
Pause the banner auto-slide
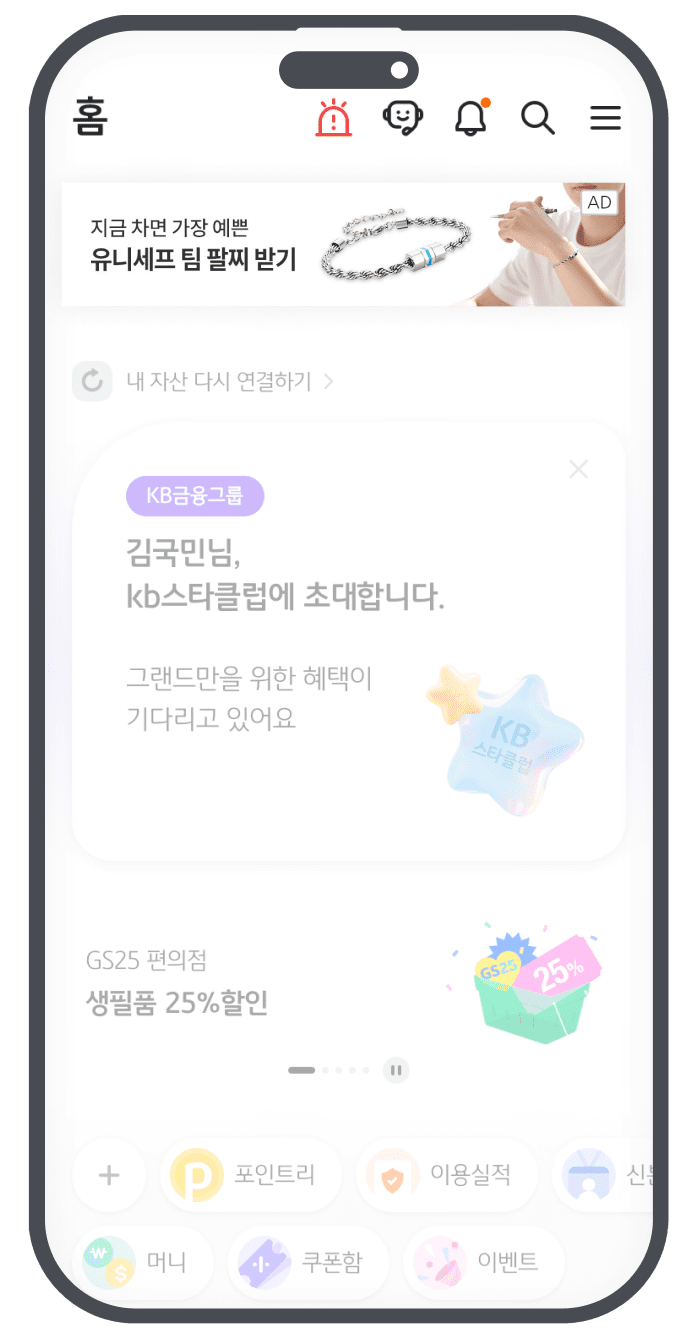coord(396,1070)
